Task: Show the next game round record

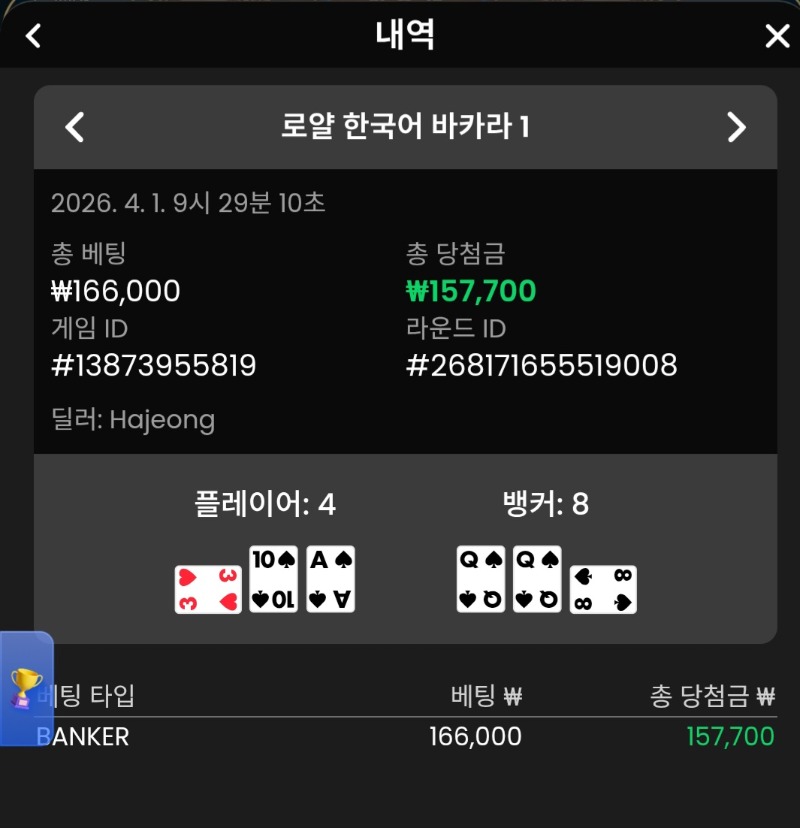Action: pos(736,127)
